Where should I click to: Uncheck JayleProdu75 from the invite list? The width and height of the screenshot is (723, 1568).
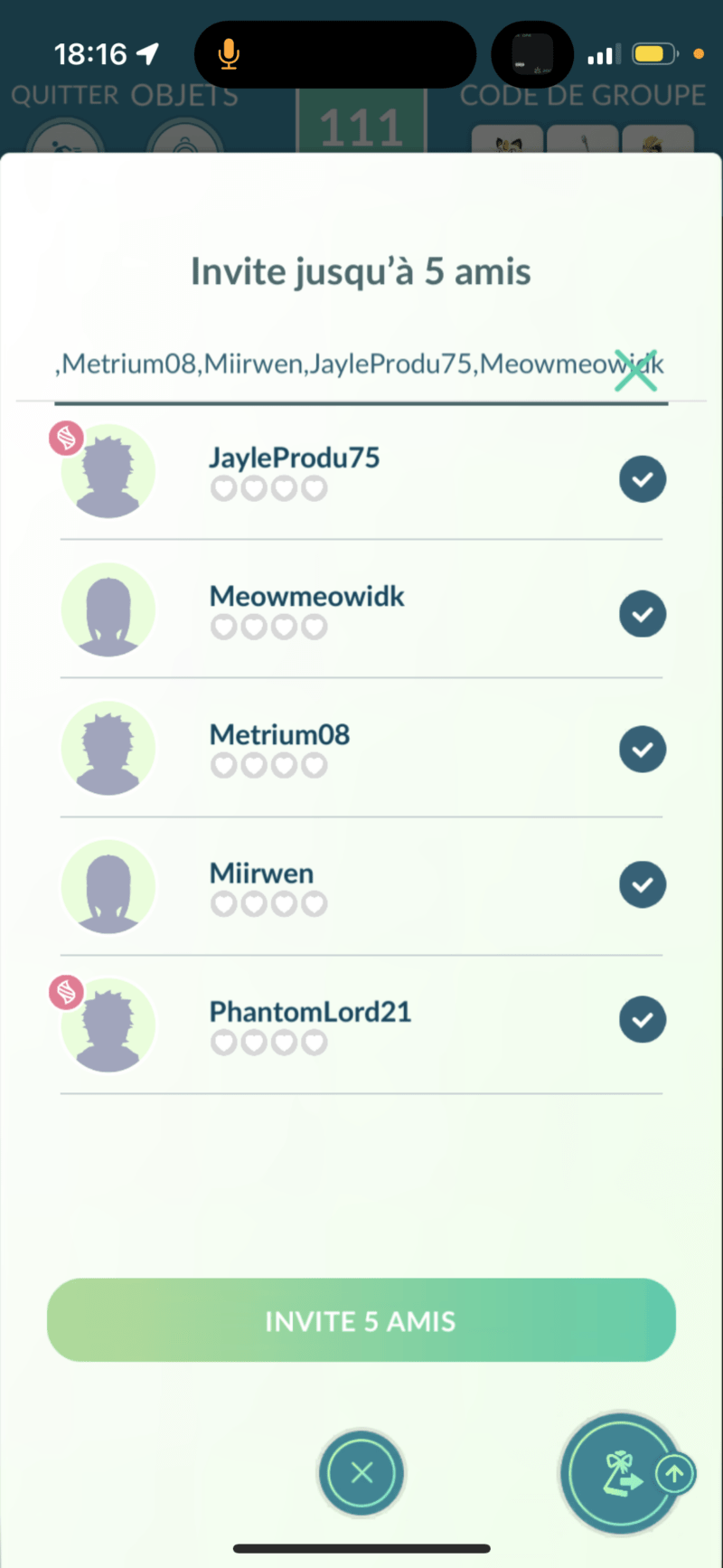point(643,479)
